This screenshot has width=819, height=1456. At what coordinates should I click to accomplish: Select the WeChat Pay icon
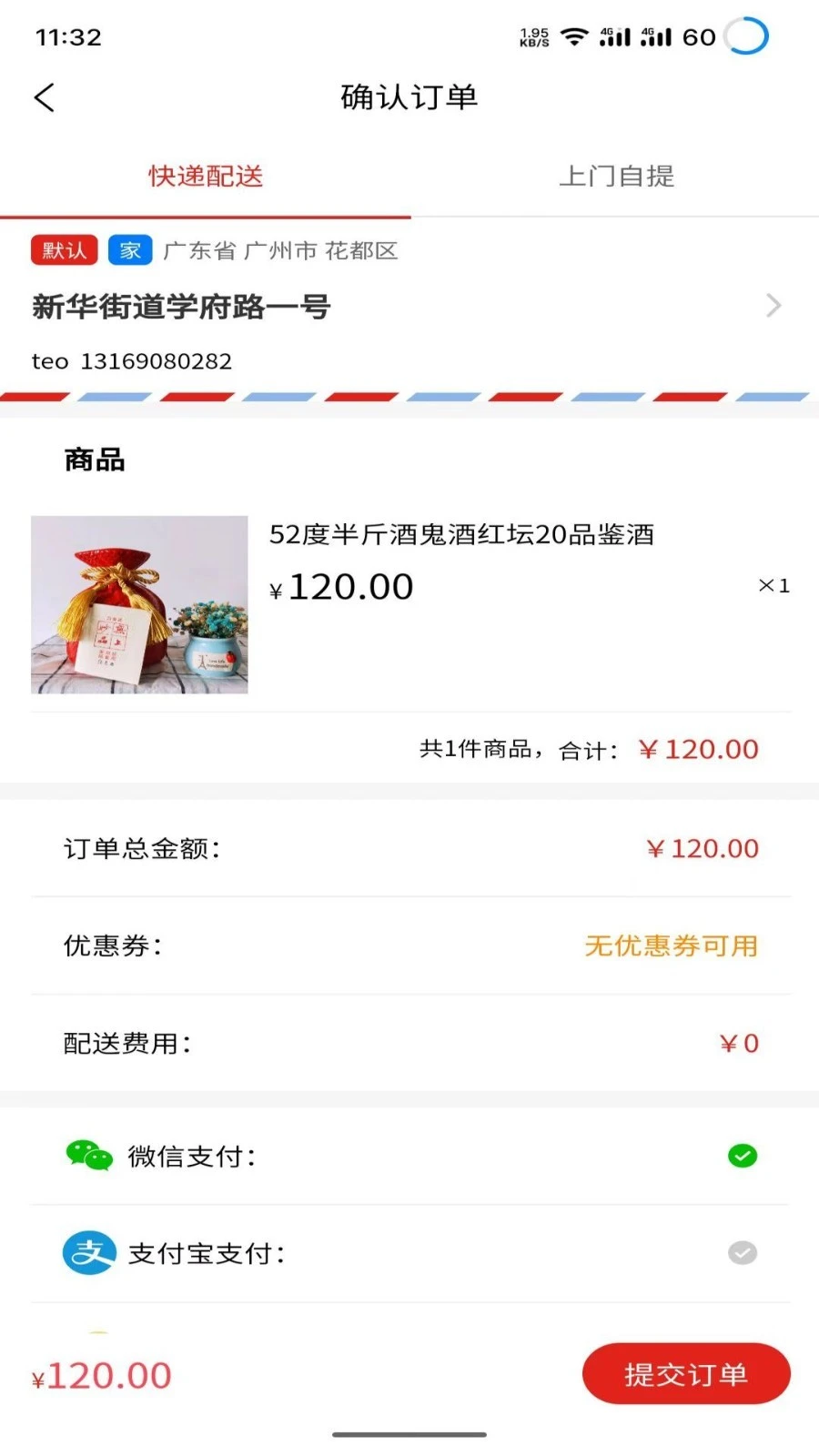click(x=88, y=1157)
